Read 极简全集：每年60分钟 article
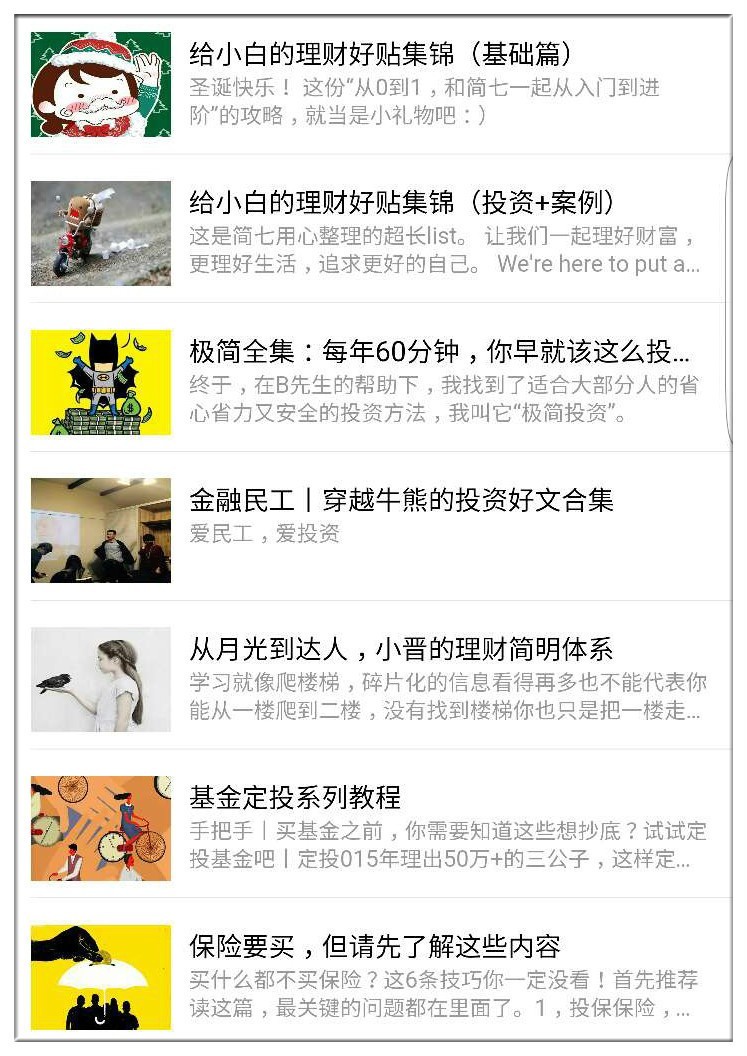Image resolution: width=747 pixels, height=1056 pixels. tap(440, 352)
